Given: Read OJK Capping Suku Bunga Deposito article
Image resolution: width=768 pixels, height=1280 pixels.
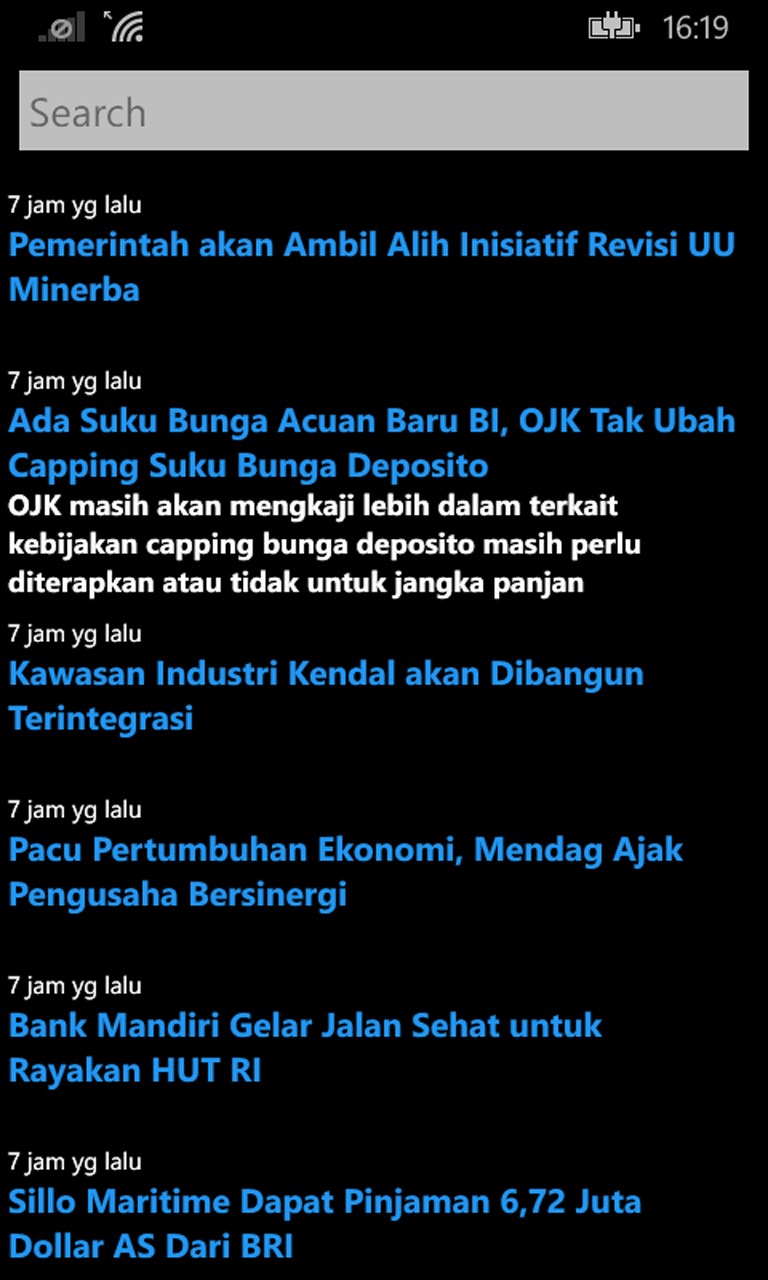Looking at the screenshot, I should coord(370,443).
